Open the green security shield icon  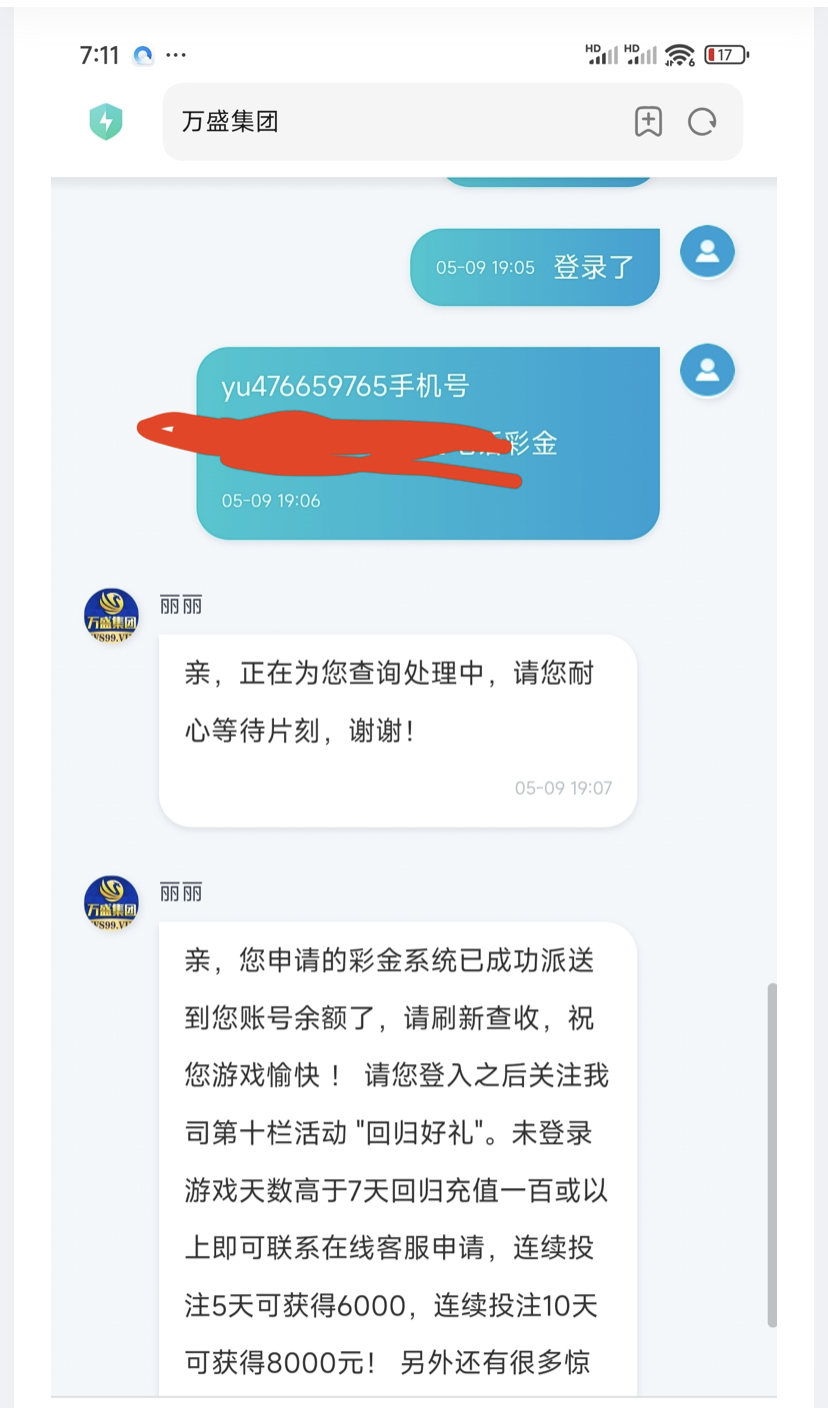point(106,122)
